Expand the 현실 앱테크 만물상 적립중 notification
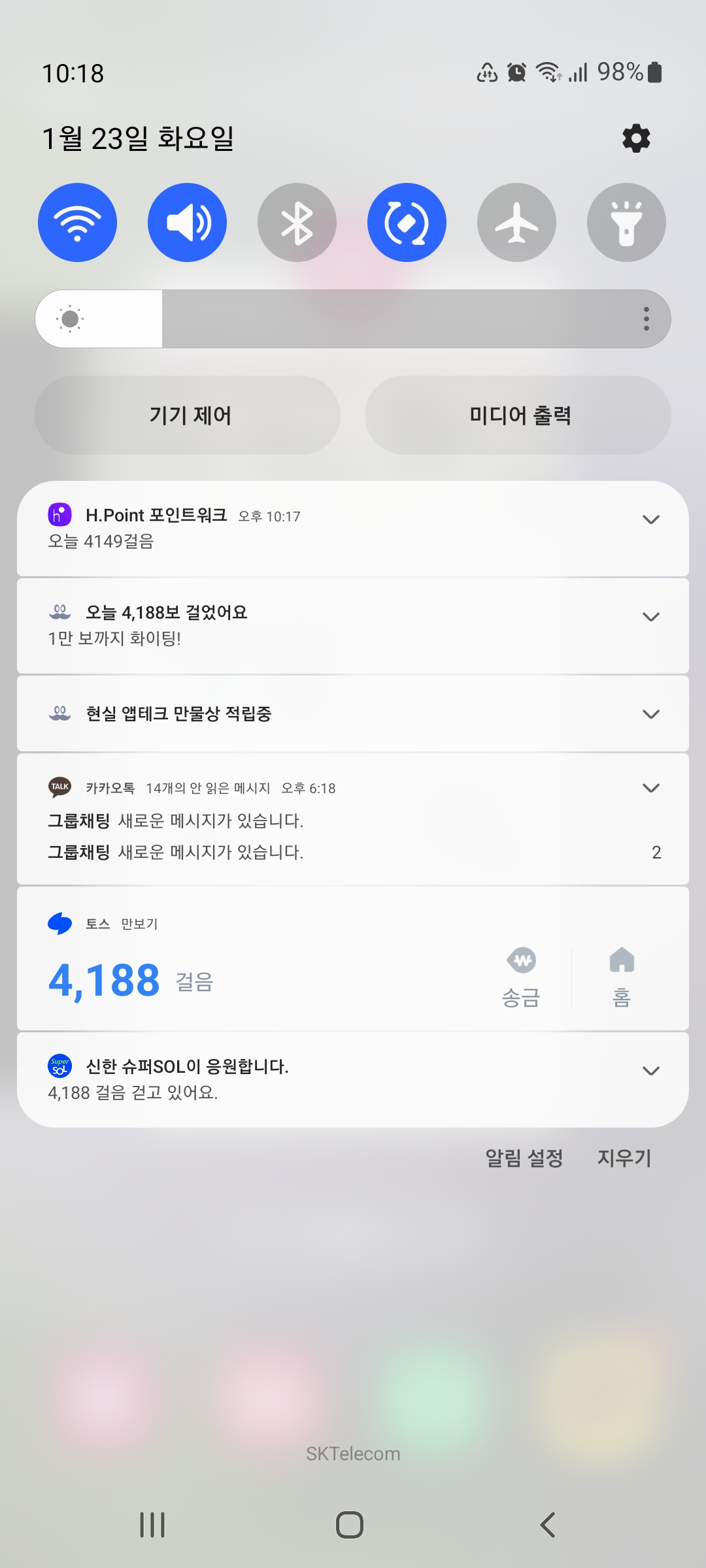The height and width of the screenshot is (1568, 706). [x=650, y=714]
